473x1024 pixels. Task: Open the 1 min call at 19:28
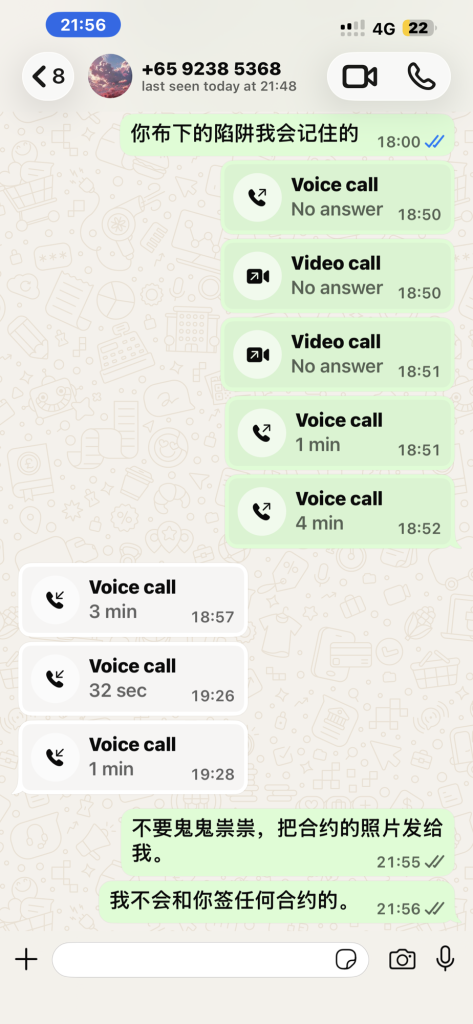pos(133,757)
